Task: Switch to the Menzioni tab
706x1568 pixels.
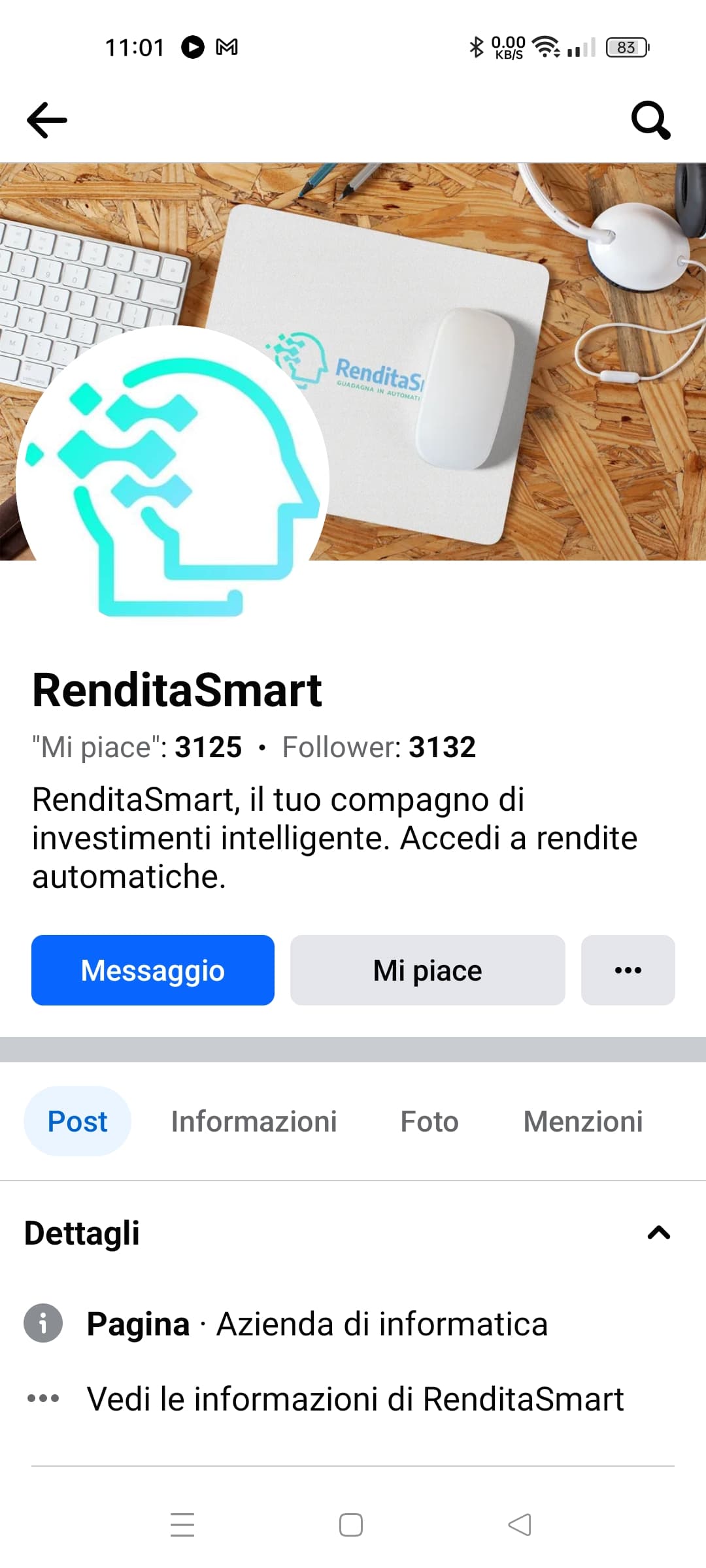Action: tap(583, 1121)
